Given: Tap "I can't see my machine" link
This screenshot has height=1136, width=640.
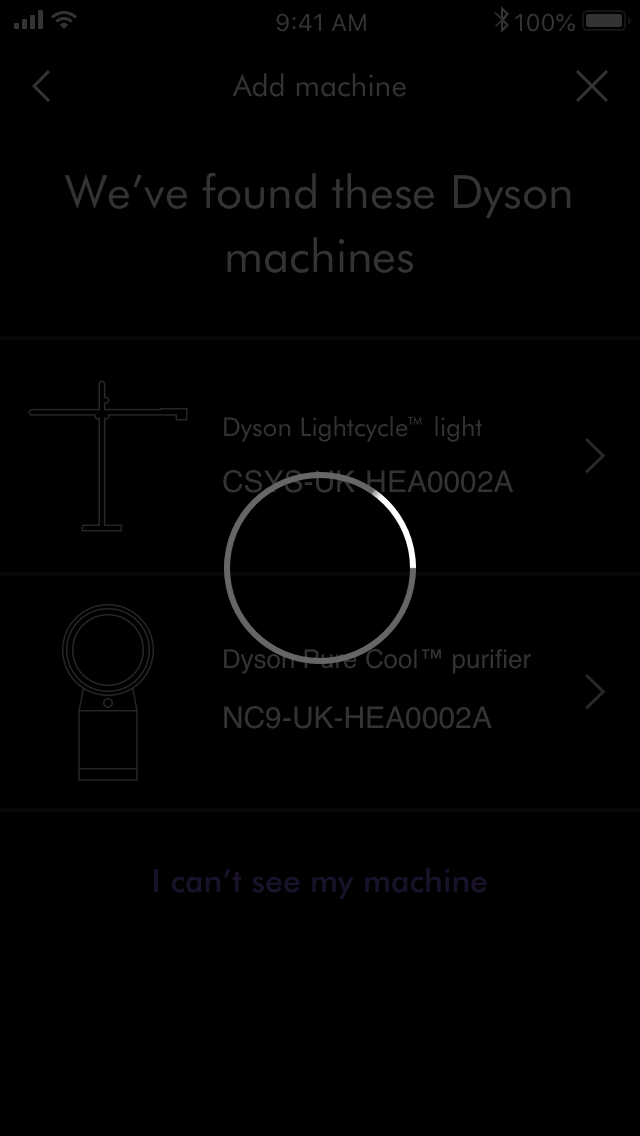Looking at the screenshot, I should [320, 882].
